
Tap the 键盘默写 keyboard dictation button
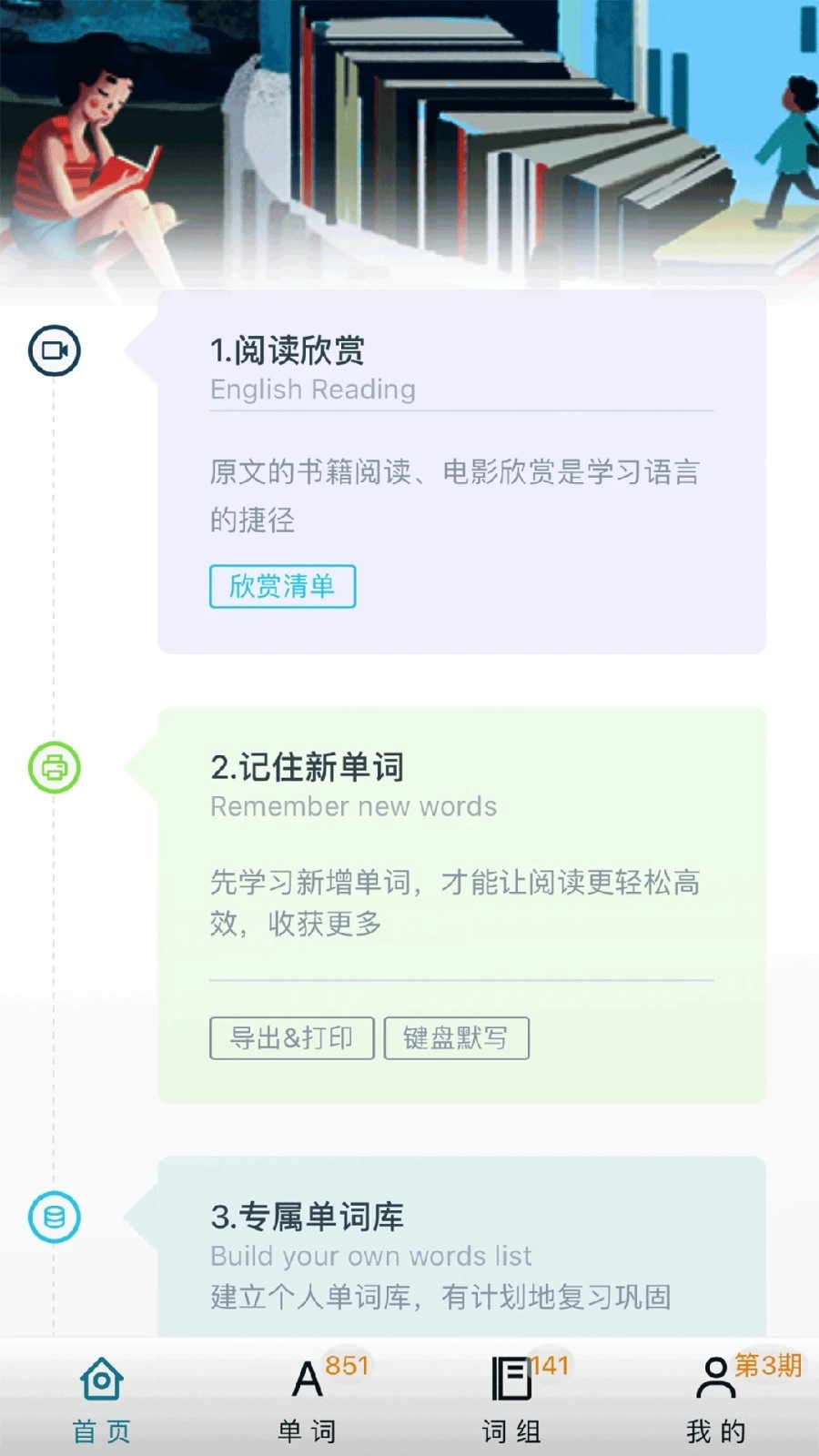point(457,1038)
